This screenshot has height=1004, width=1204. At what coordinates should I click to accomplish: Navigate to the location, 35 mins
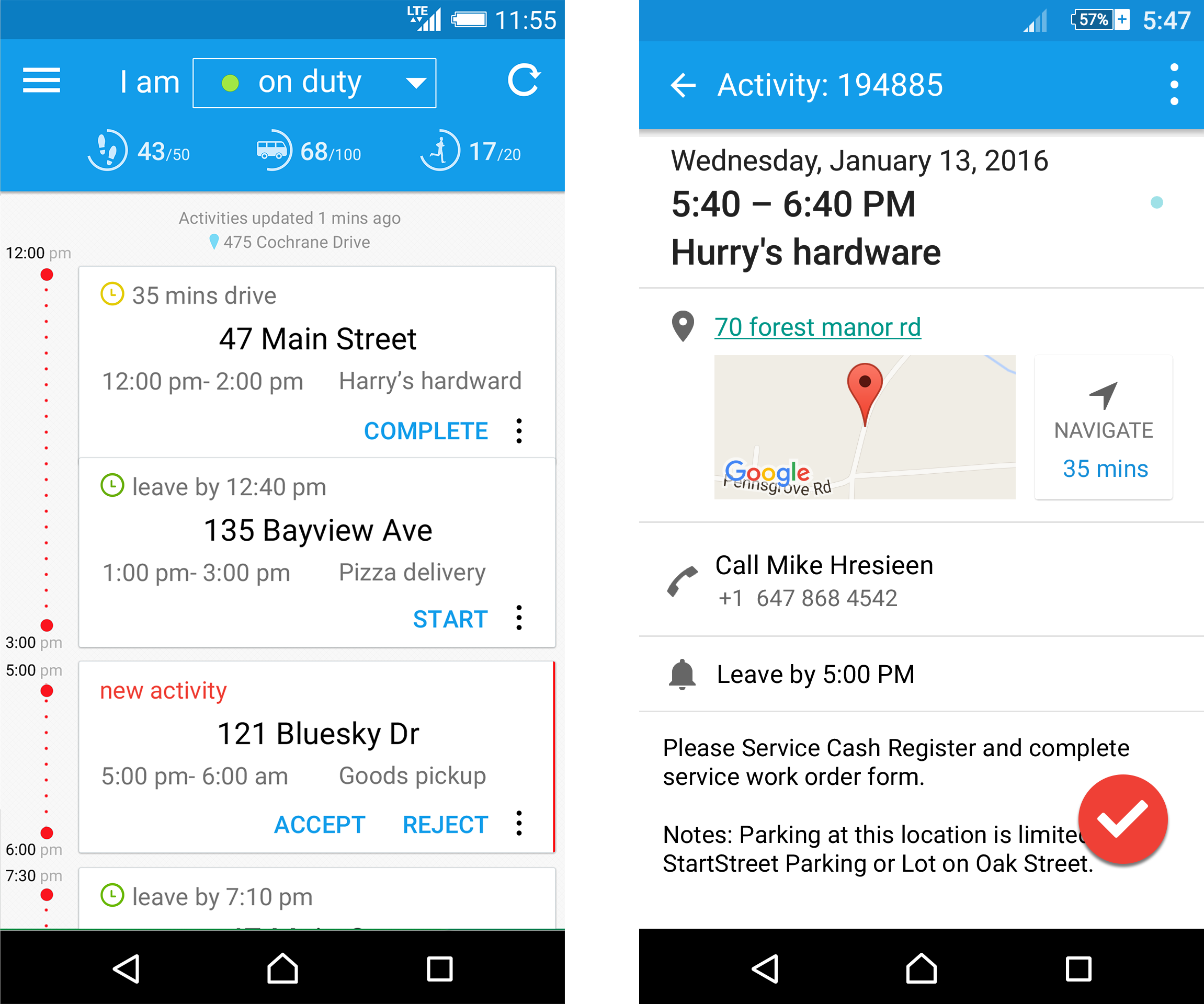point(1103,428)
